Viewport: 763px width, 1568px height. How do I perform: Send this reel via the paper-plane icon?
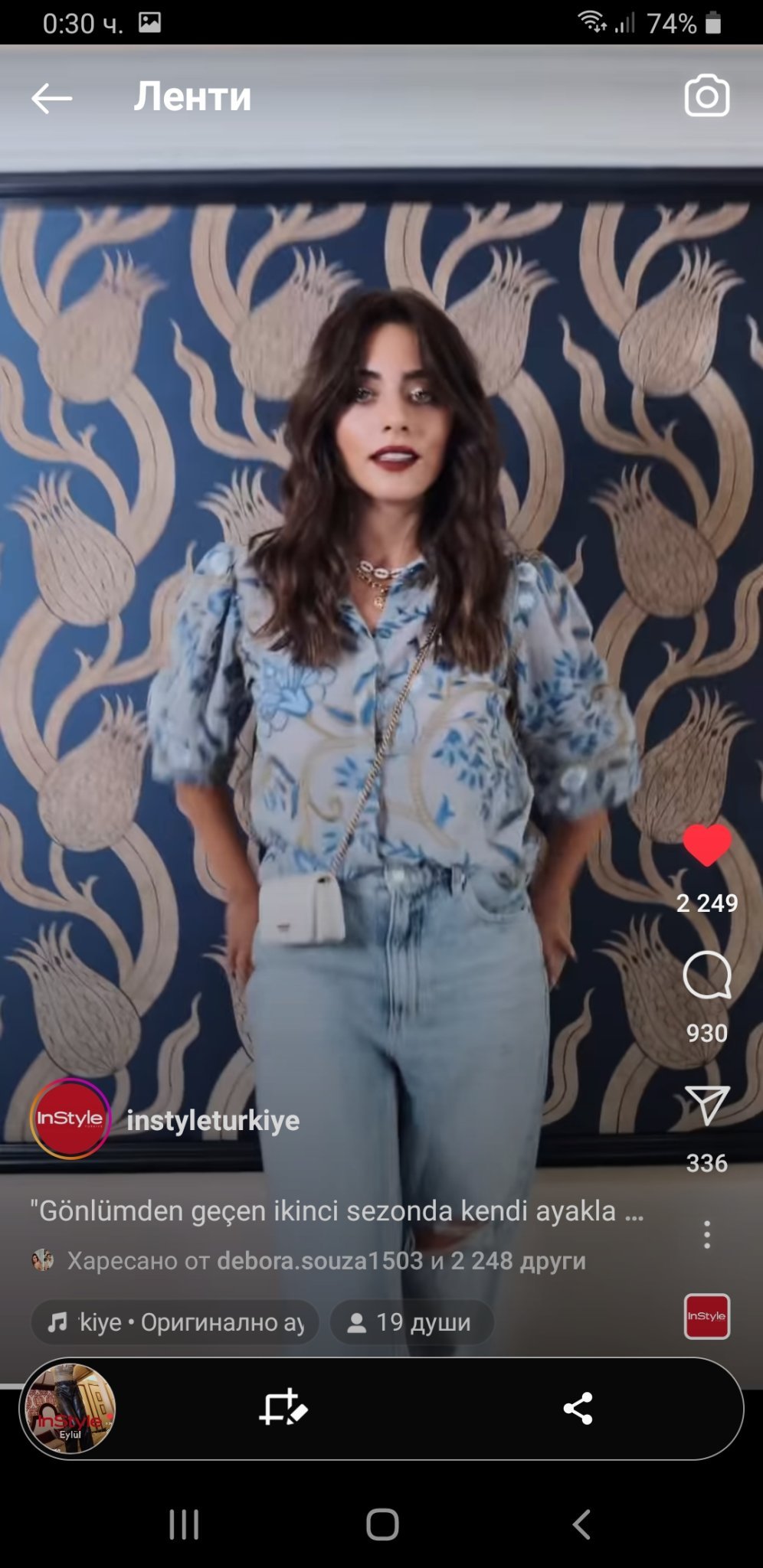[706, 1106]
